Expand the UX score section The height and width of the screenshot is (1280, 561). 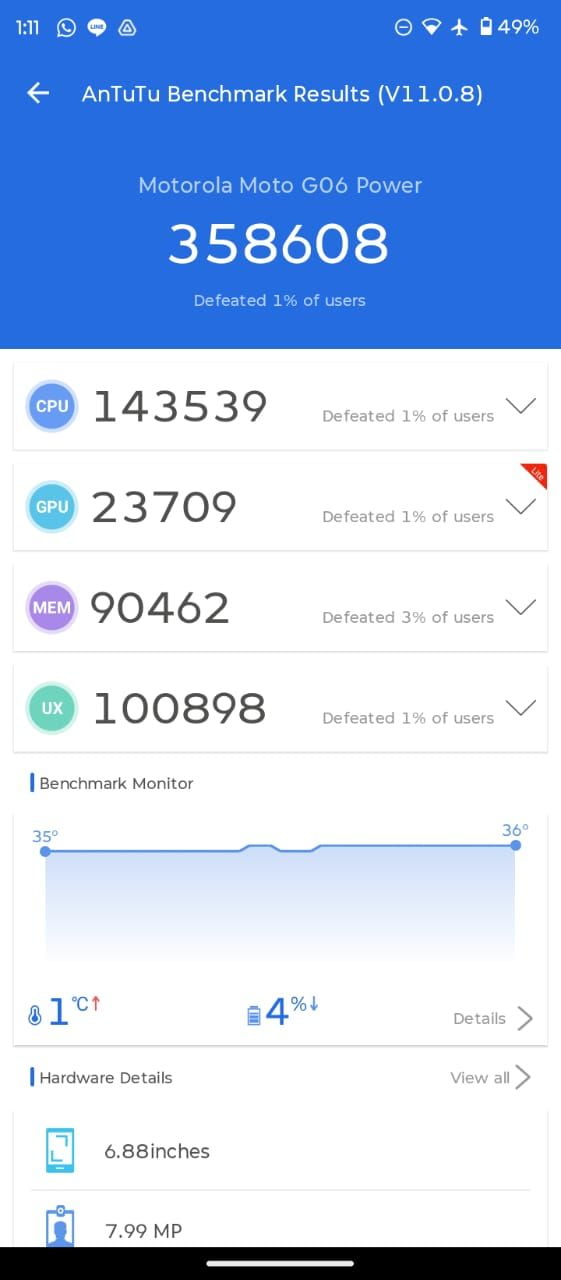521,707
